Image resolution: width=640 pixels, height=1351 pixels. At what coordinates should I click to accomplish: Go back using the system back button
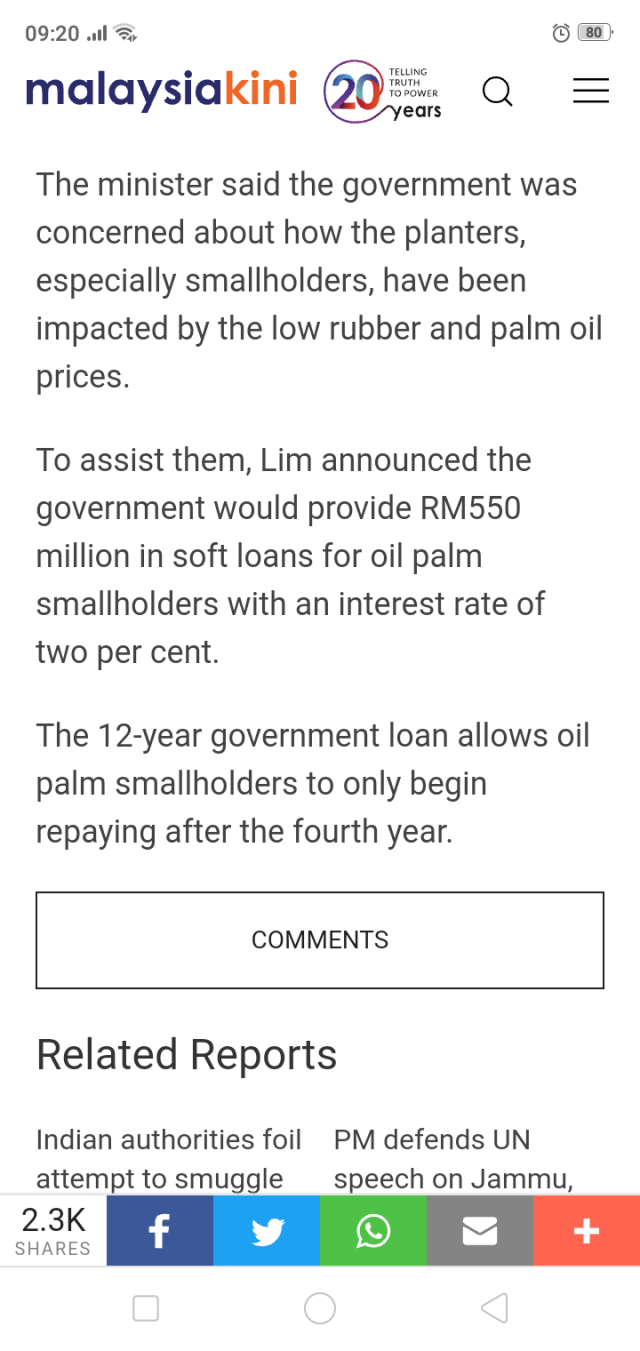coord(494,1308)
